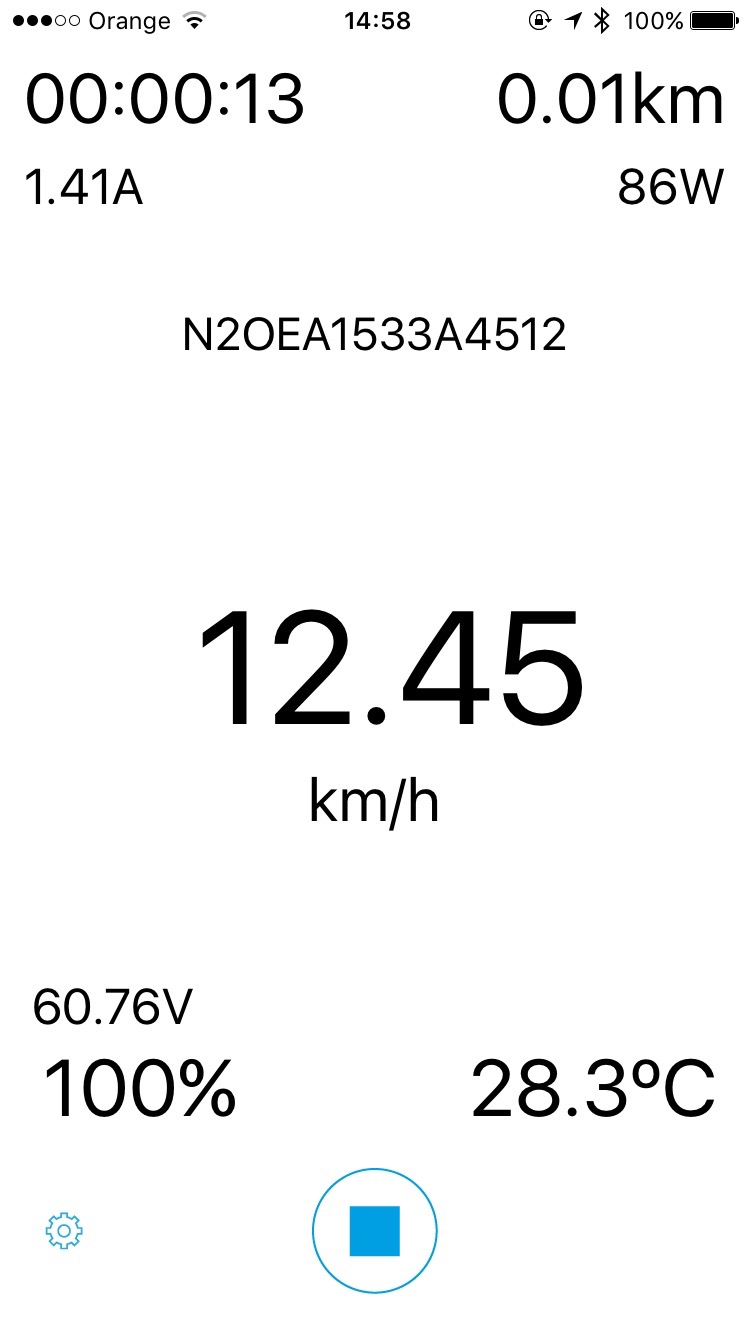Stop the ride recording
Image resolution: width=750 pixels, height=1334 pixels.
point(375,1230)
